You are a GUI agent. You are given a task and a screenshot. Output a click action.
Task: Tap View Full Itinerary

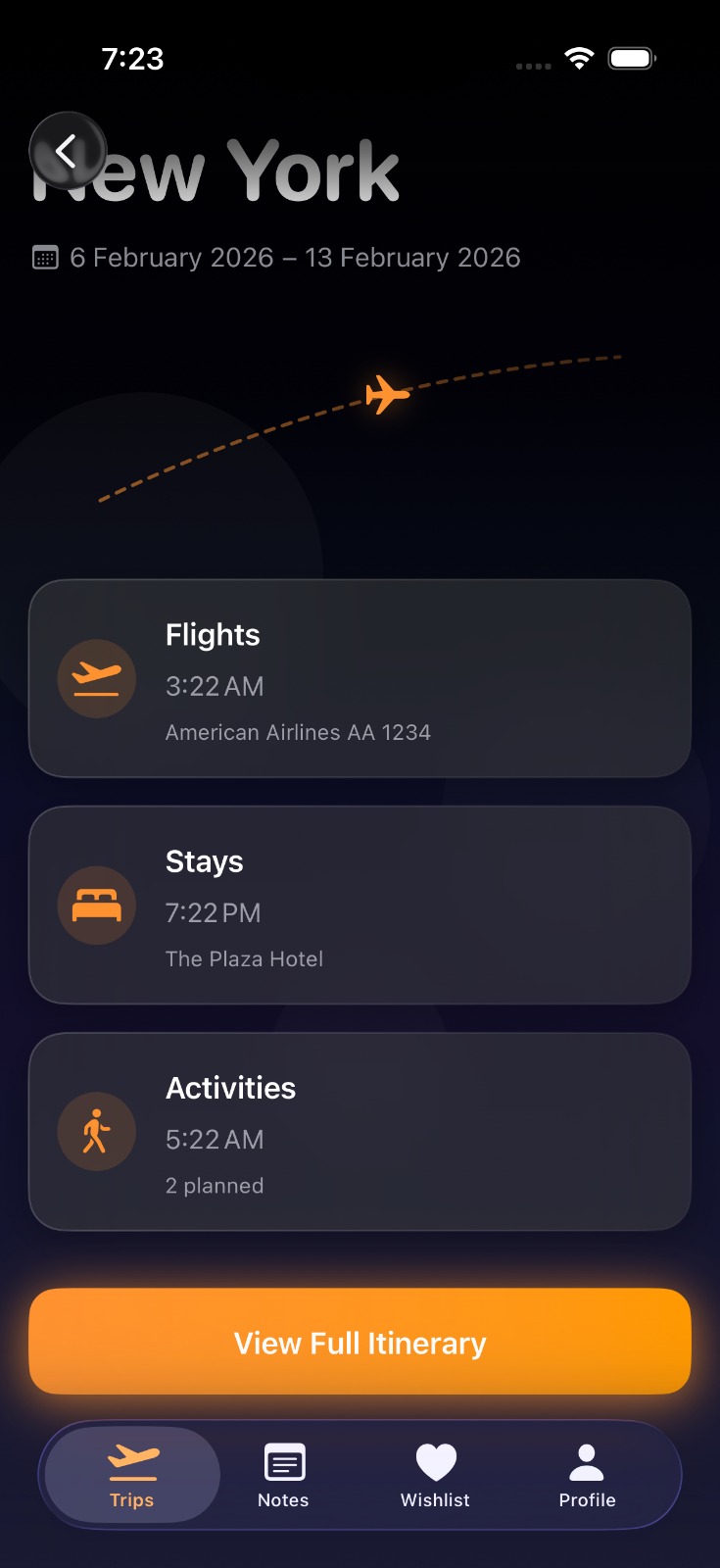360,1341
